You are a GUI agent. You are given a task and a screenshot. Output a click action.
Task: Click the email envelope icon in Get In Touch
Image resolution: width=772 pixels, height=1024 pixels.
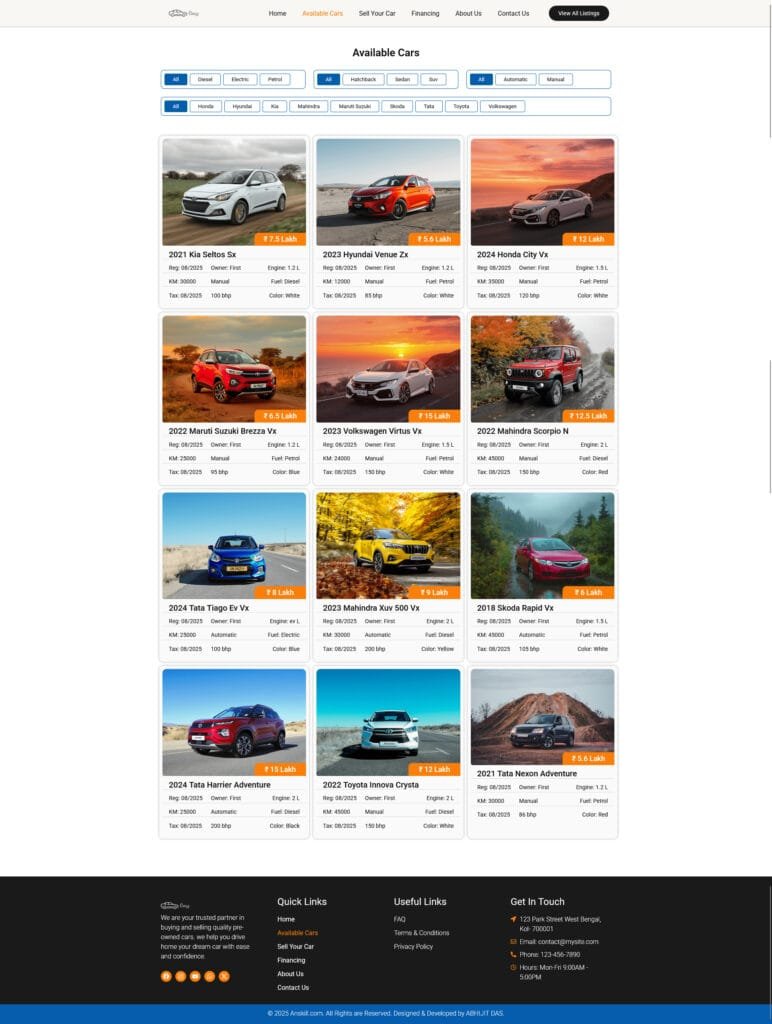point(513,942)
